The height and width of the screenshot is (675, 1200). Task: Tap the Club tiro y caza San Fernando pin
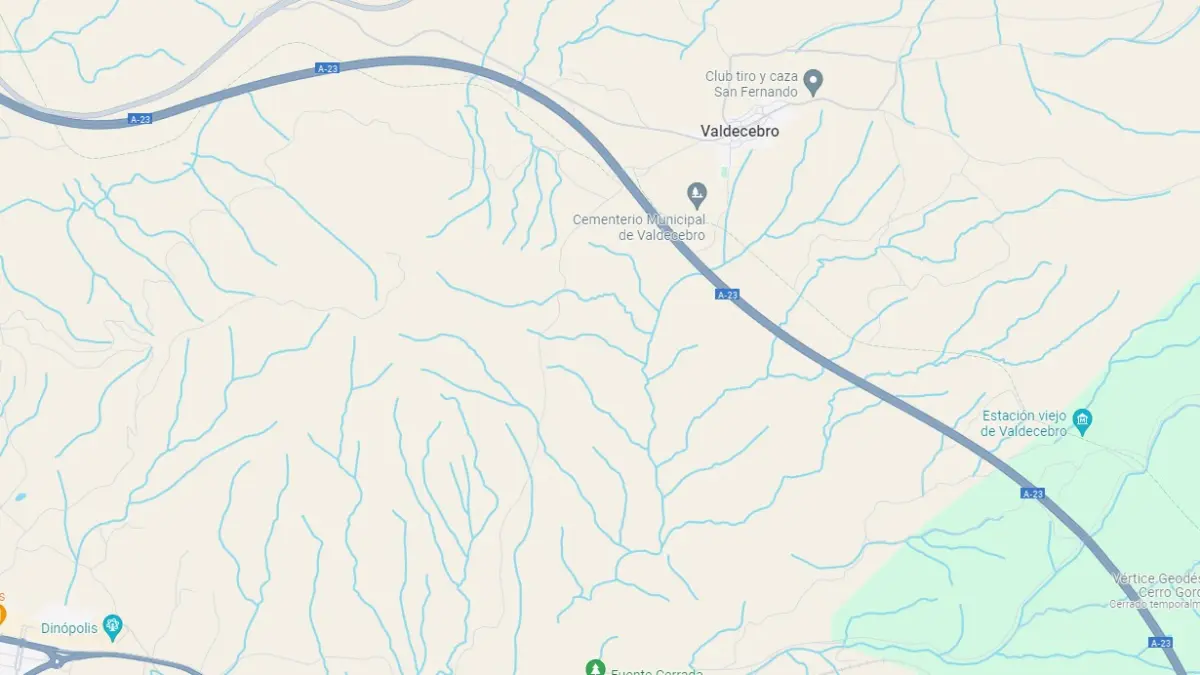(x=813, y=81)
